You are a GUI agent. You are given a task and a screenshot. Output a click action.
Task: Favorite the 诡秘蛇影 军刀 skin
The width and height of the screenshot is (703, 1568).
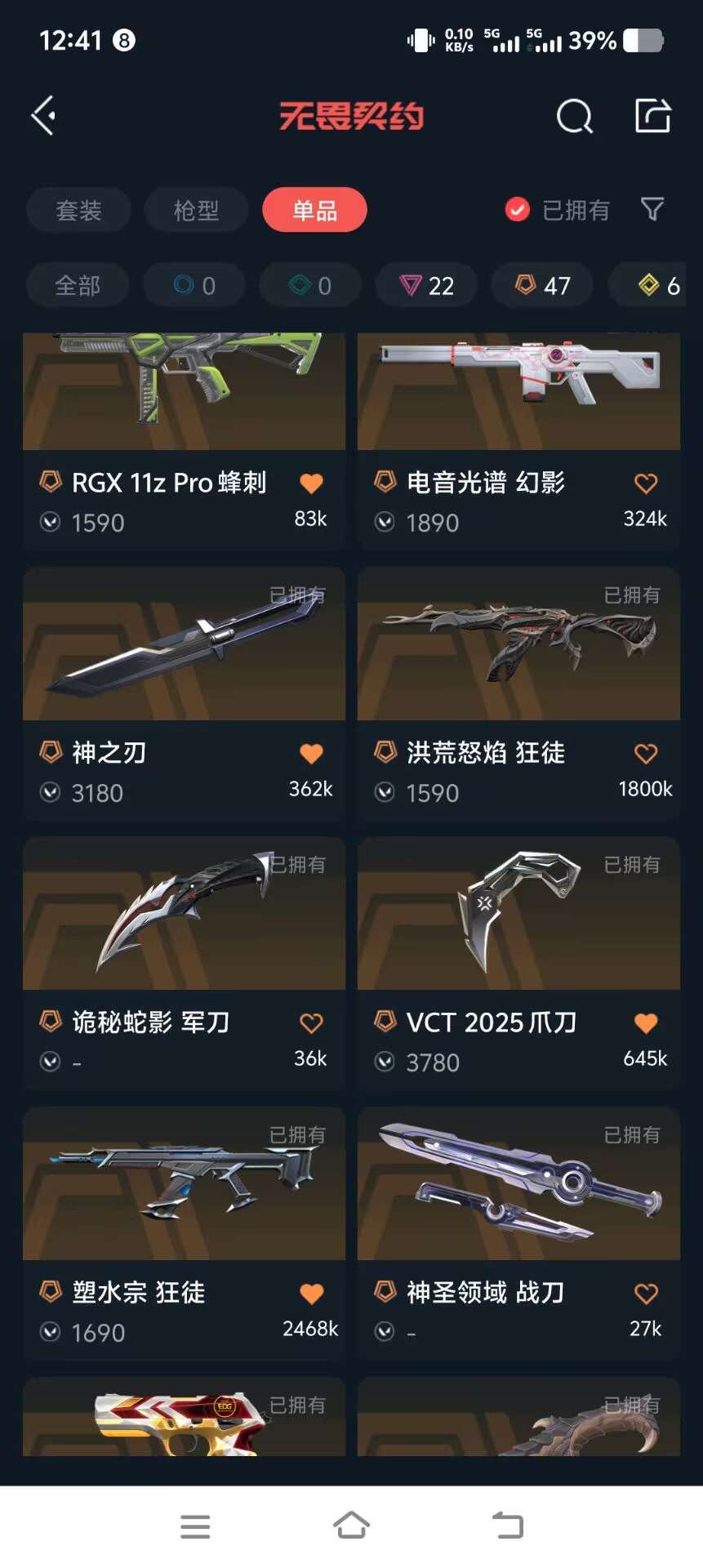[x=311, y=1023]
